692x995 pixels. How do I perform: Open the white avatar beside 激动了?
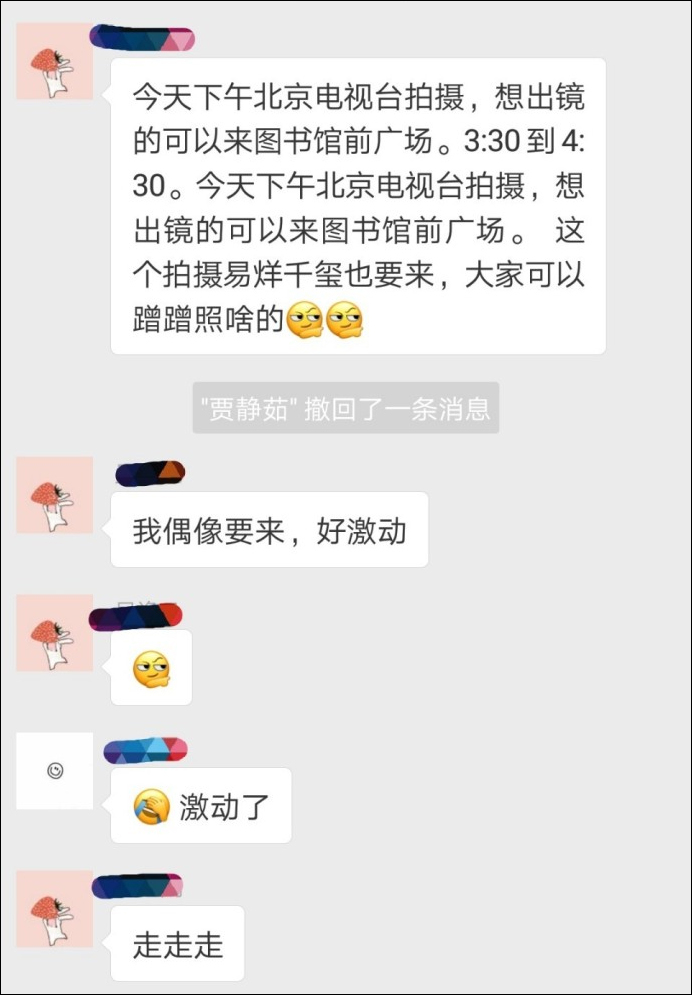click(54, 770)
